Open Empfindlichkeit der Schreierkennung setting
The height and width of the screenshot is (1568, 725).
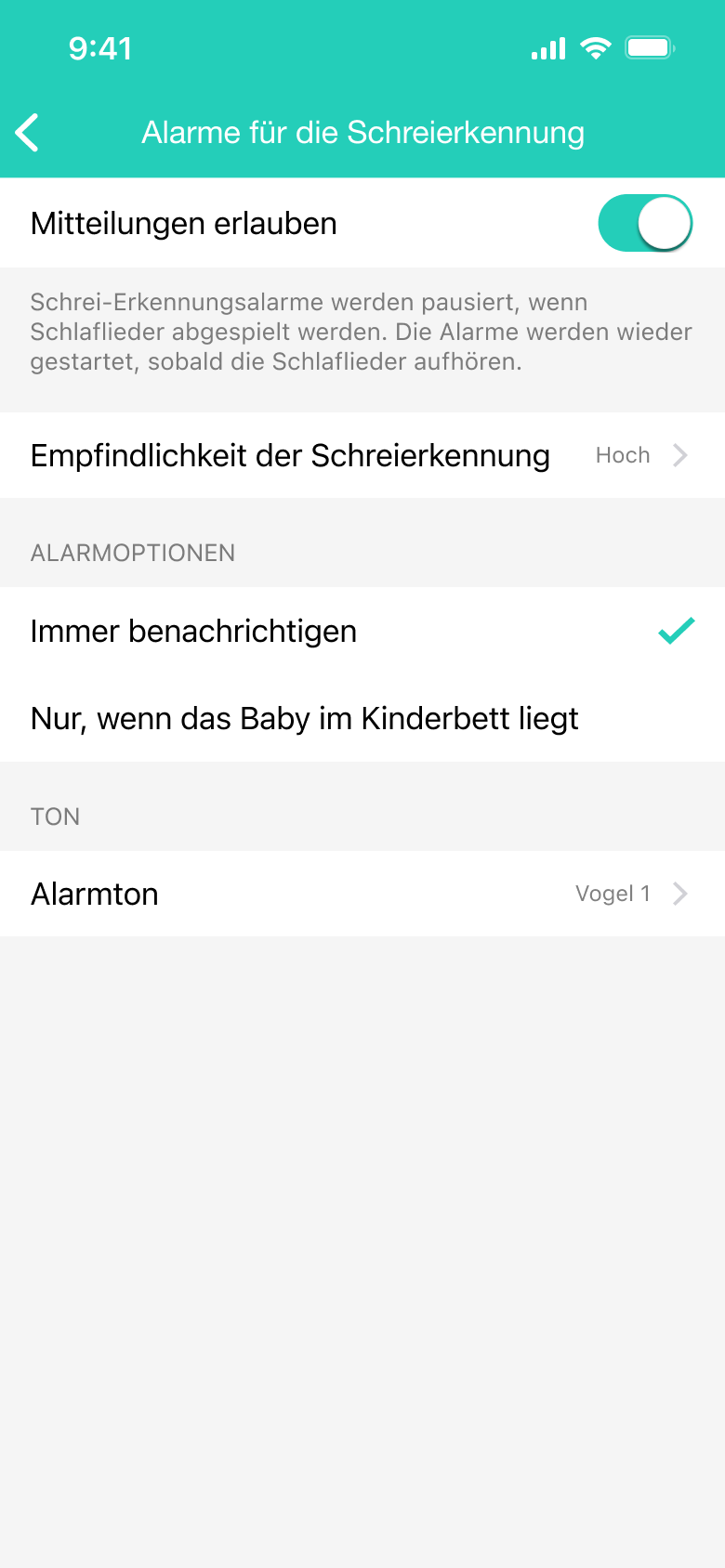[x=362, y=455]
